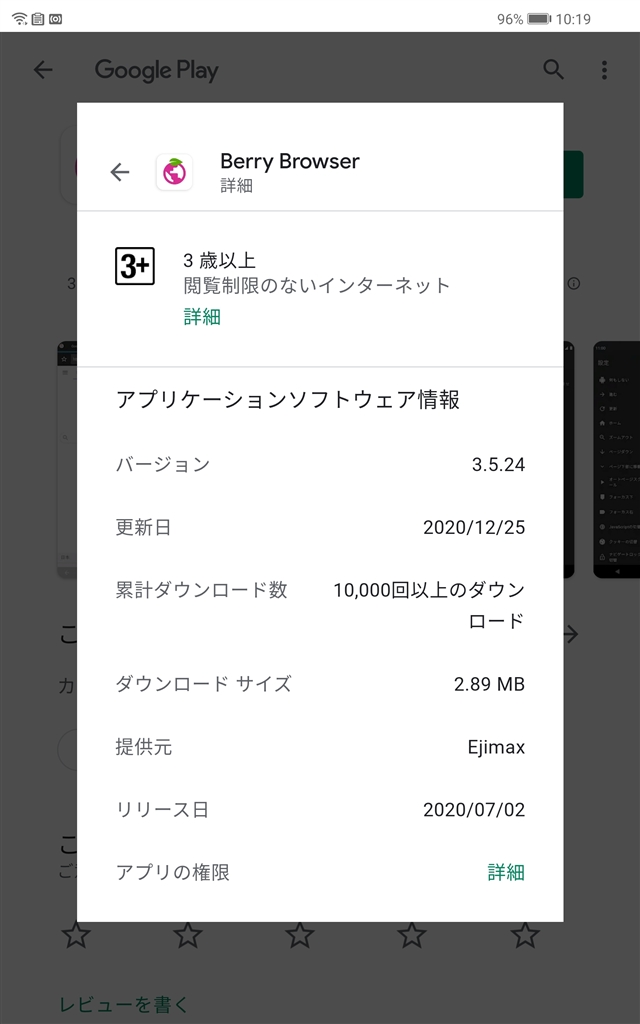
Task: Go back from Berry Browser details dialog
Action: pos(120,172)
